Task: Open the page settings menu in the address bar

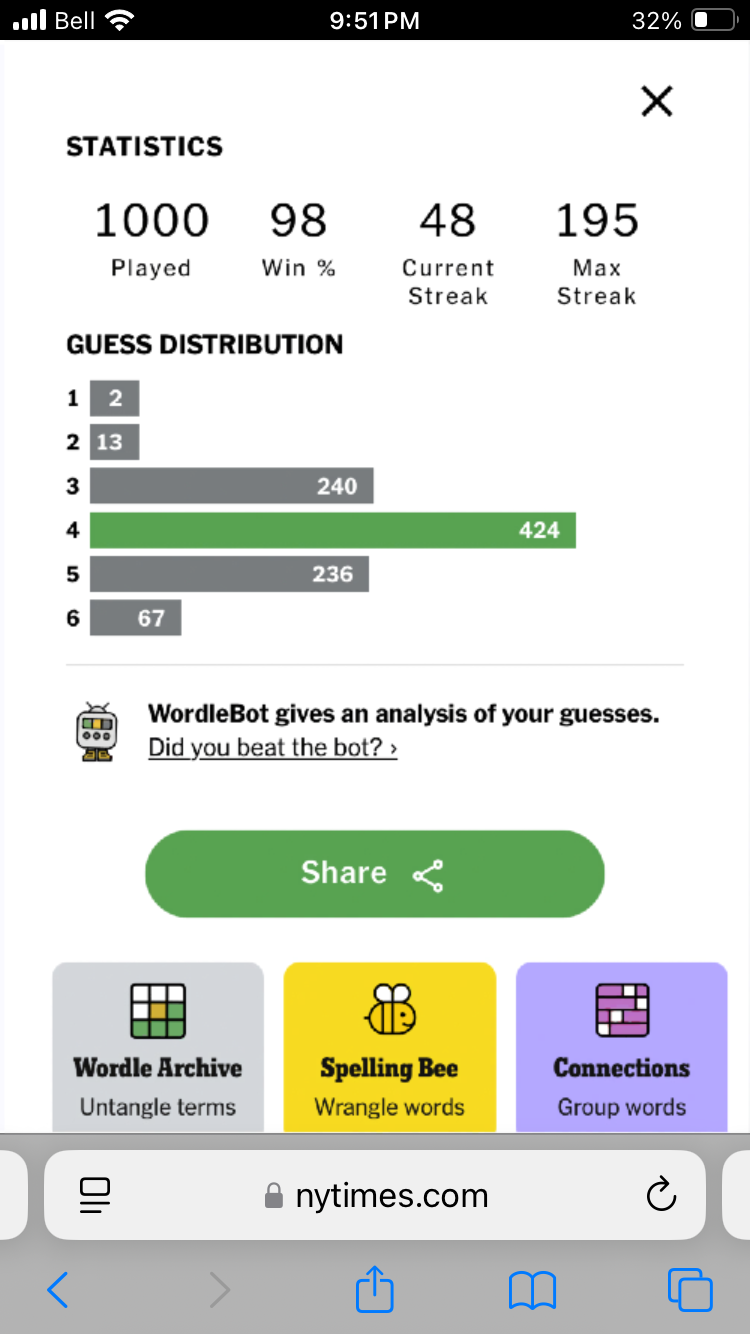Action: pyautogui.click(x=95, y=1195)
